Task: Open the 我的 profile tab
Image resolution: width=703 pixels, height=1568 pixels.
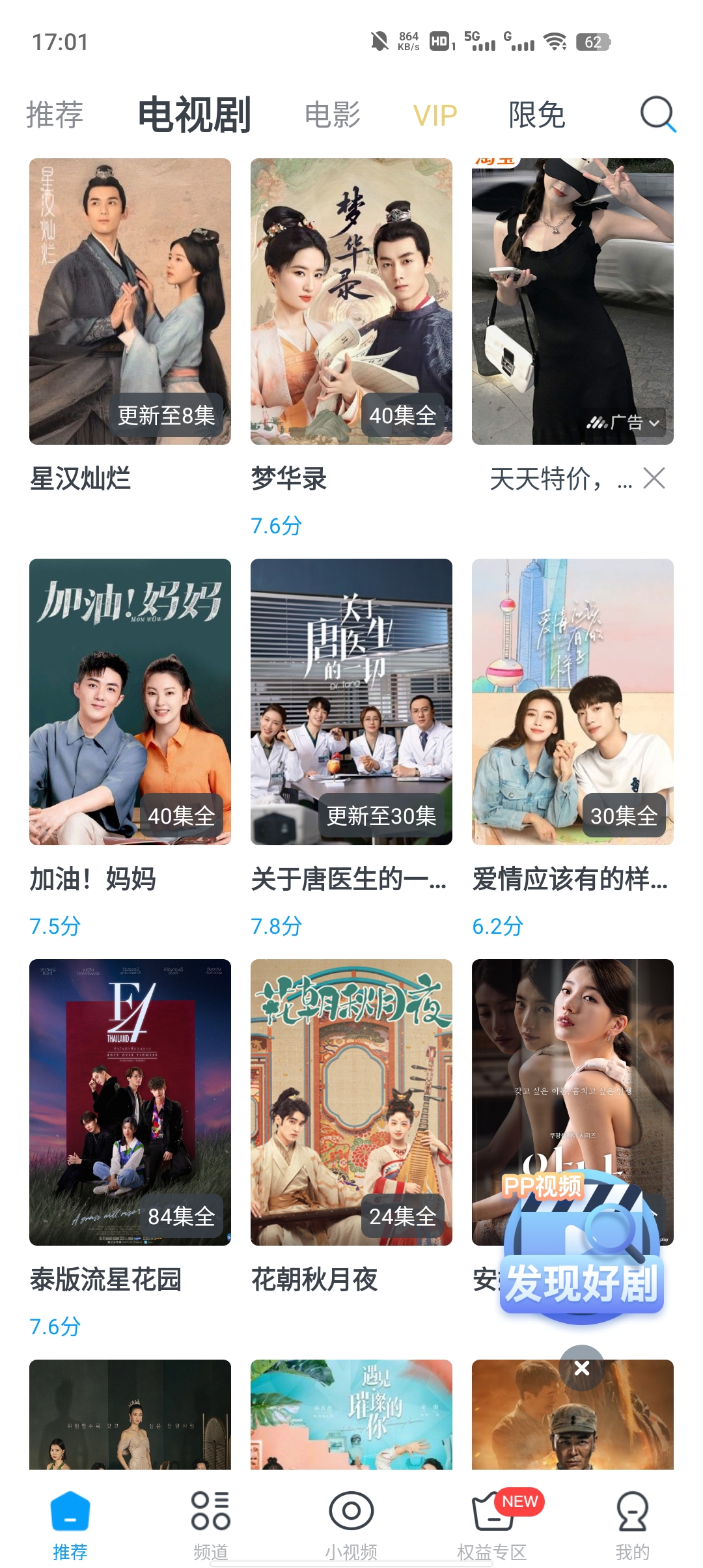Action: (632, 1522)
